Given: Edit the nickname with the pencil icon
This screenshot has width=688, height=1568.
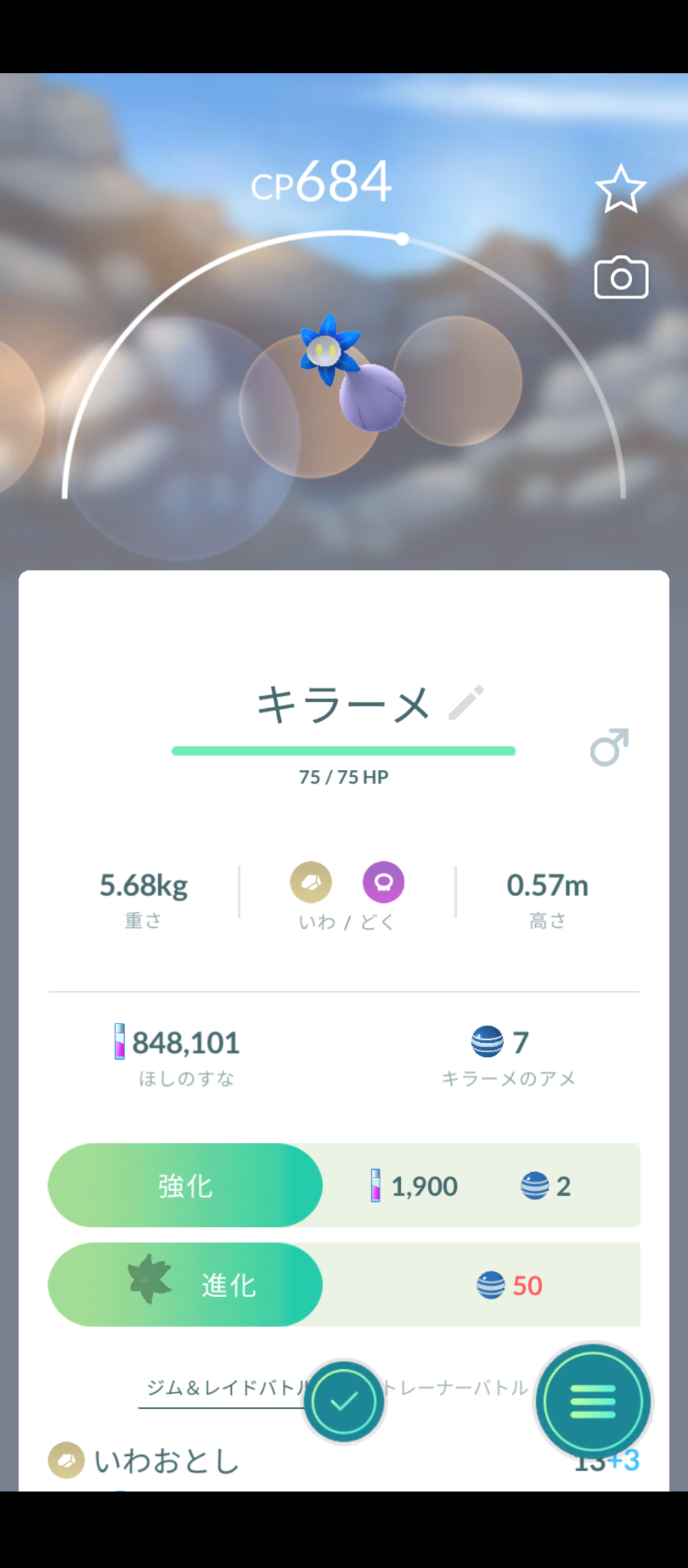Looking at the screenshot, I should 466,703.
